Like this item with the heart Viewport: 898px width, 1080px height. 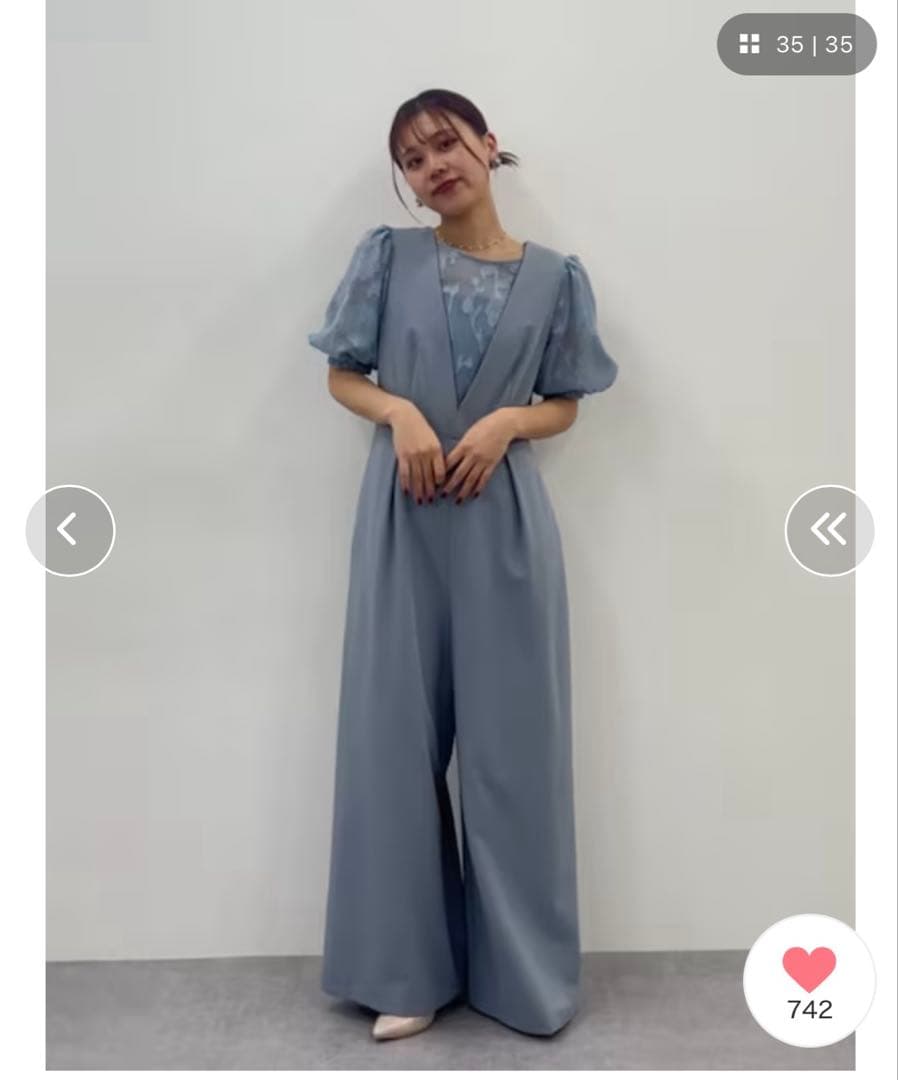(809, 970)
